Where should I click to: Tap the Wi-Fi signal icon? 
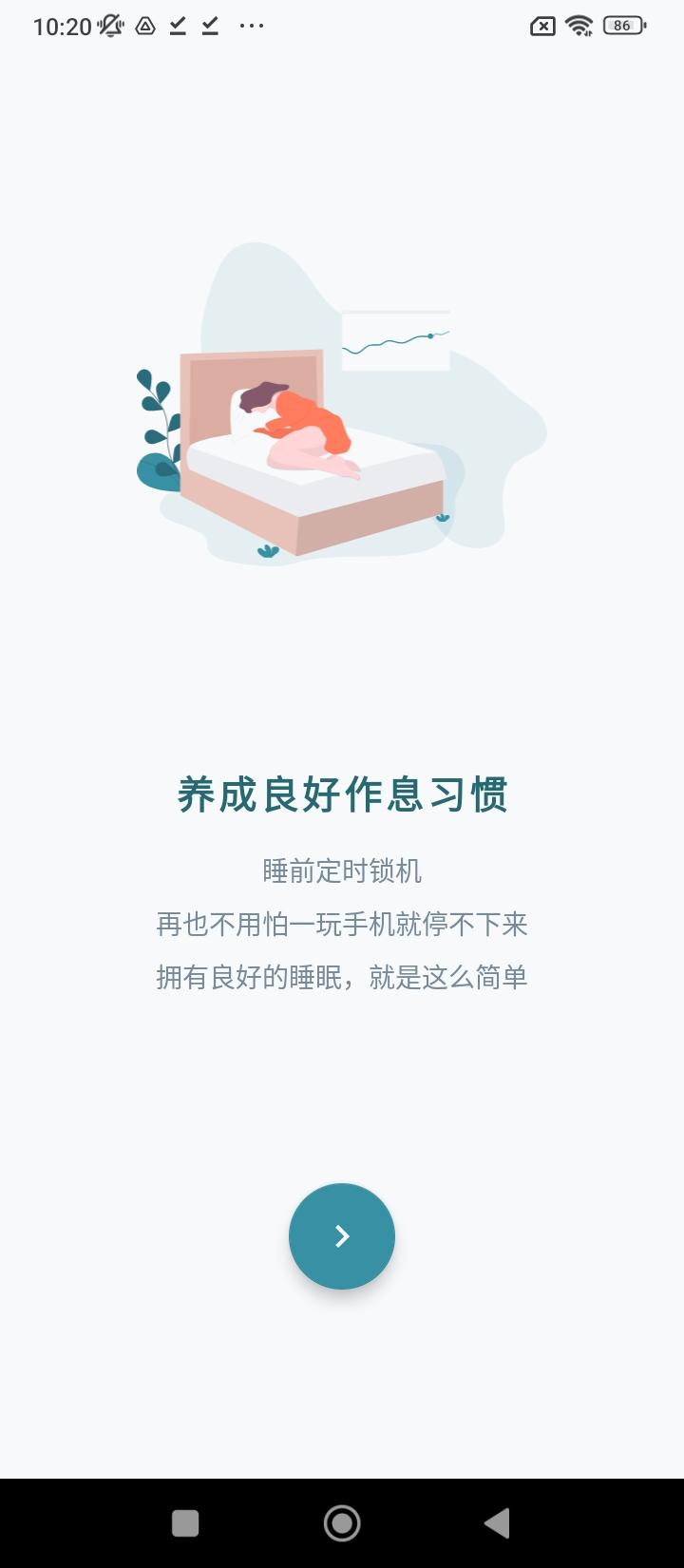580,26
